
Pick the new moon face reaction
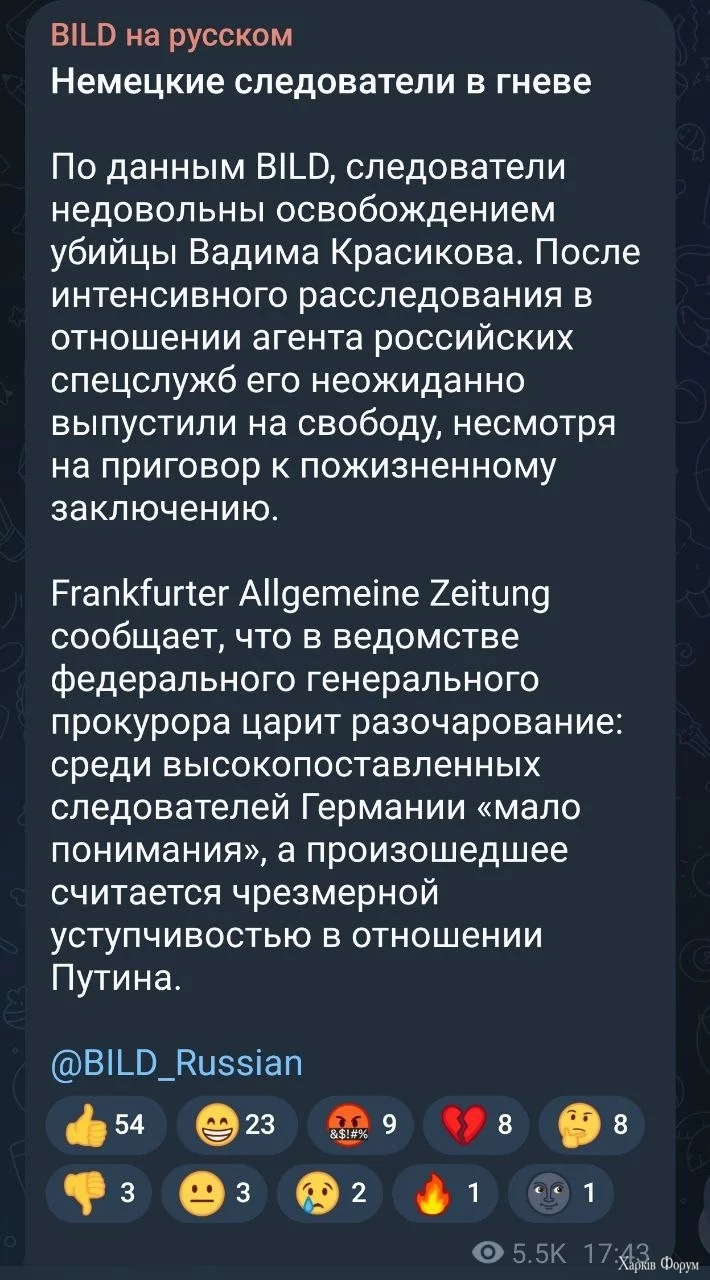pyautogui.click(x=559, y=1192)
